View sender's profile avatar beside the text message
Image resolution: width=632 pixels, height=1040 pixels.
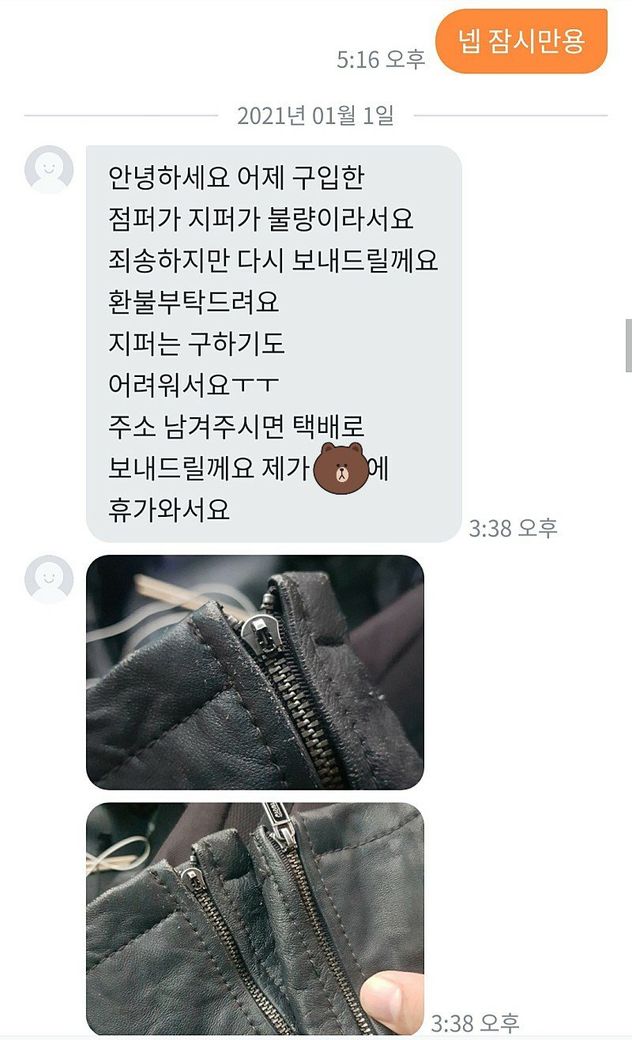coord(49,170)
